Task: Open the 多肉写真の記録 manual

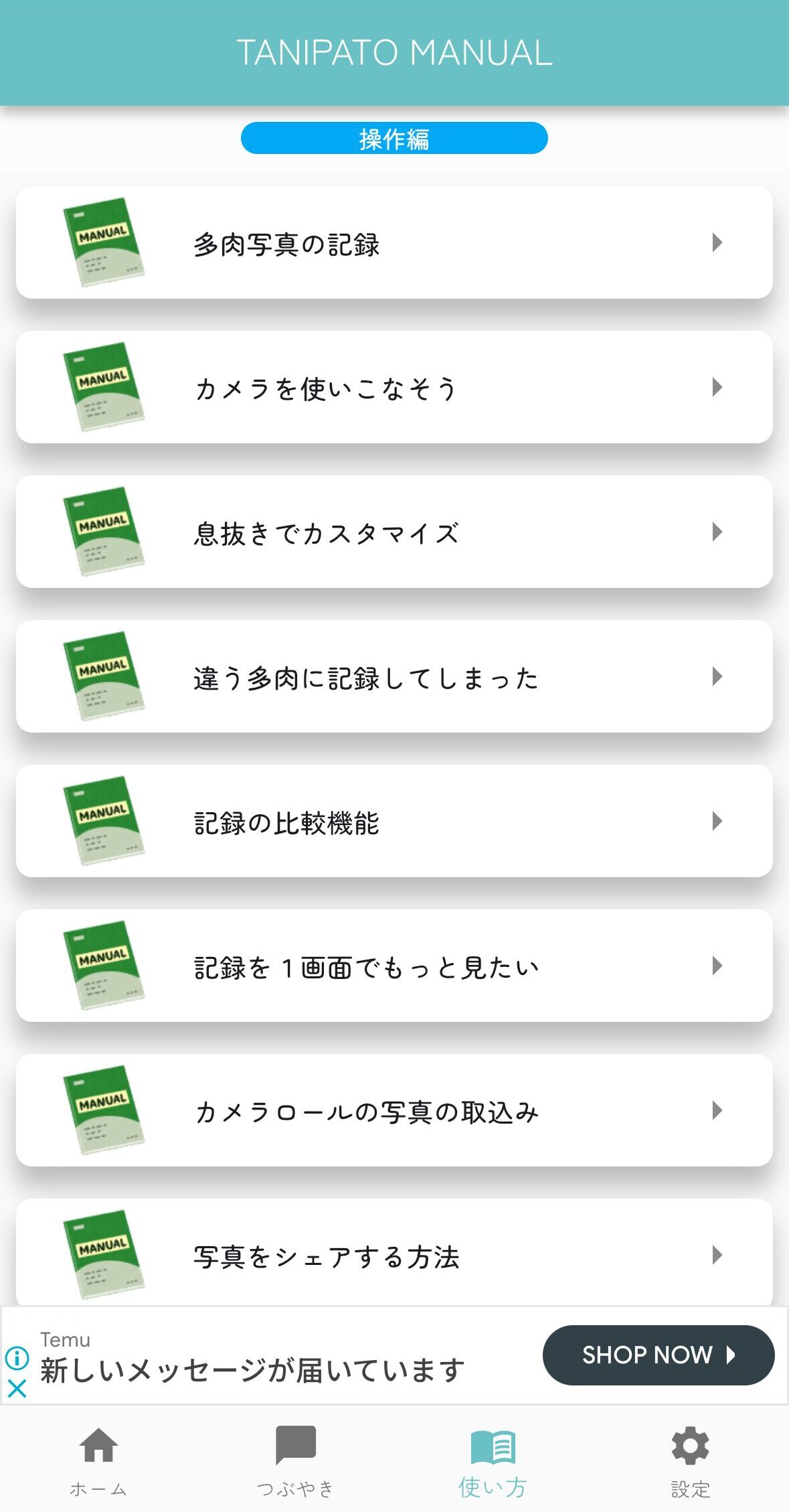Action: pos(394,242)
